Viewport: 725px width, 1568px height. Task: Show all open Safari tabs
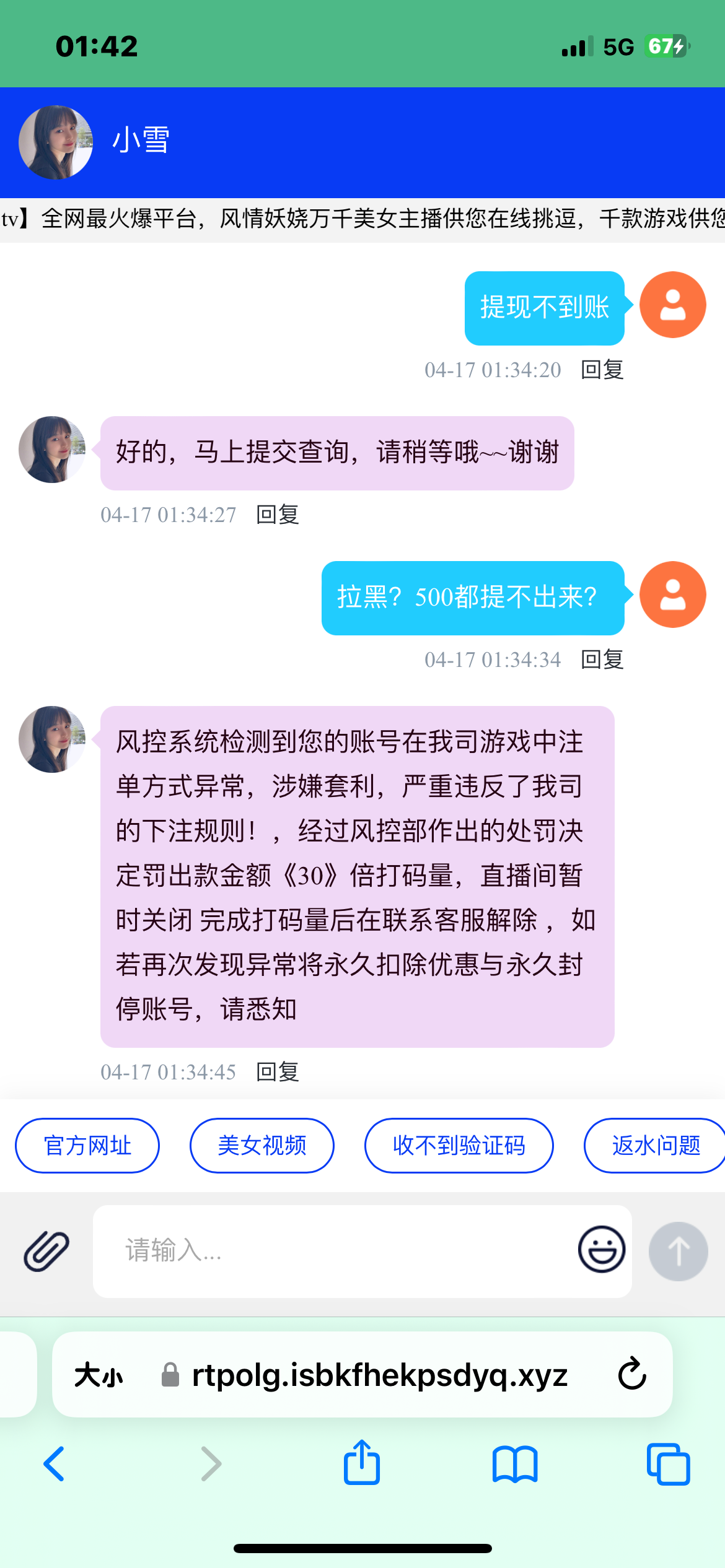pyautogui.click(x=668, y=1464)
